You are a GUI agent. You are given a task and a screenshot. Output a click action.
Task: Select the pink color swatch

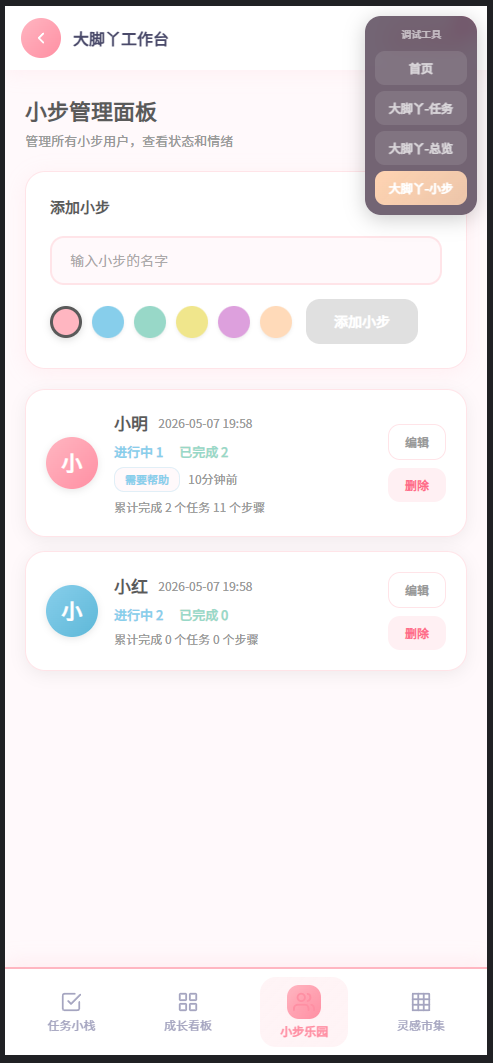[x=66, y=322]
